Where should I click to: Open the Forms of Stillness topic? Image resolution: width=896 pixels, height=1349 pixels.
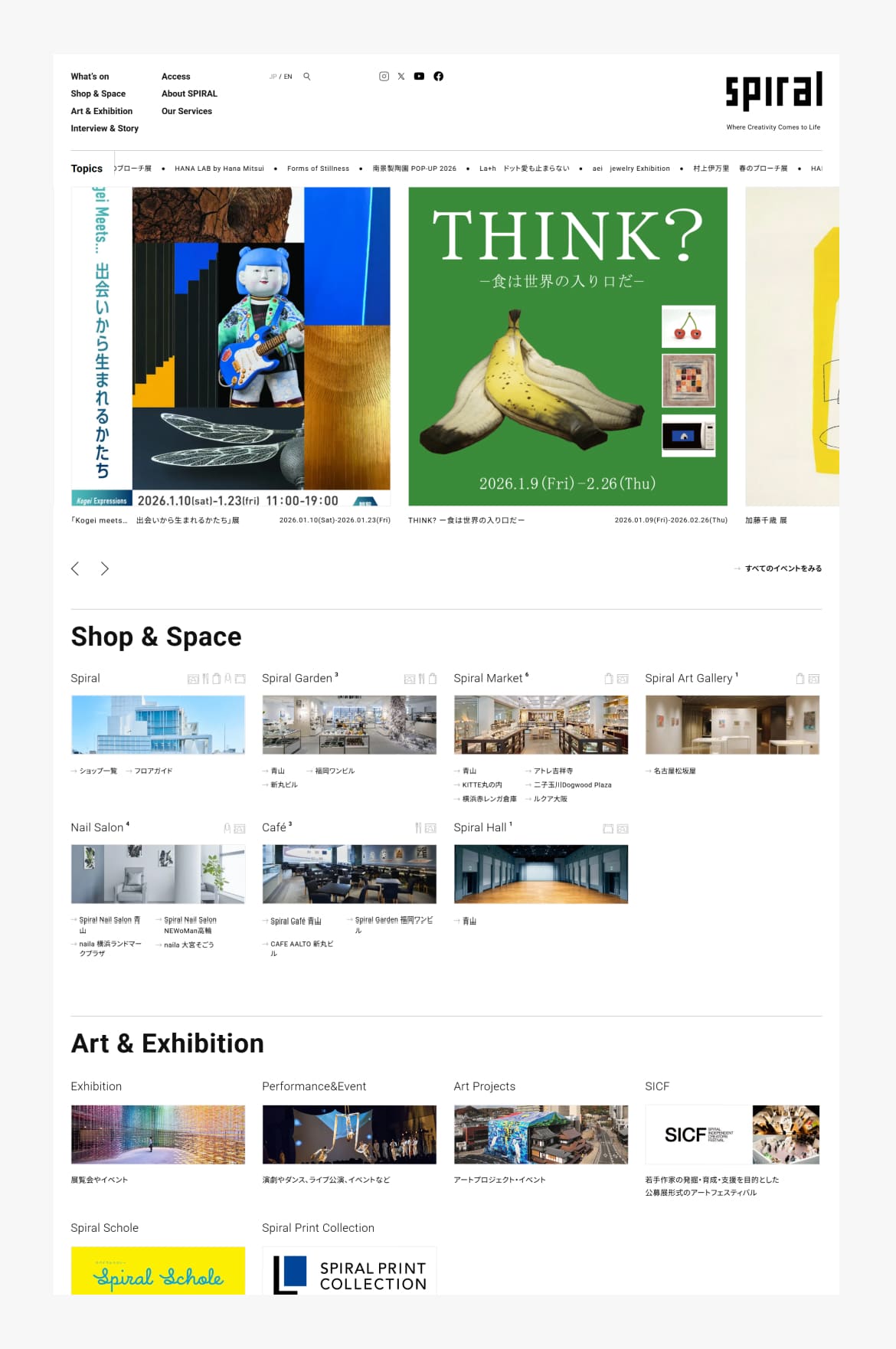coord(318,169)
